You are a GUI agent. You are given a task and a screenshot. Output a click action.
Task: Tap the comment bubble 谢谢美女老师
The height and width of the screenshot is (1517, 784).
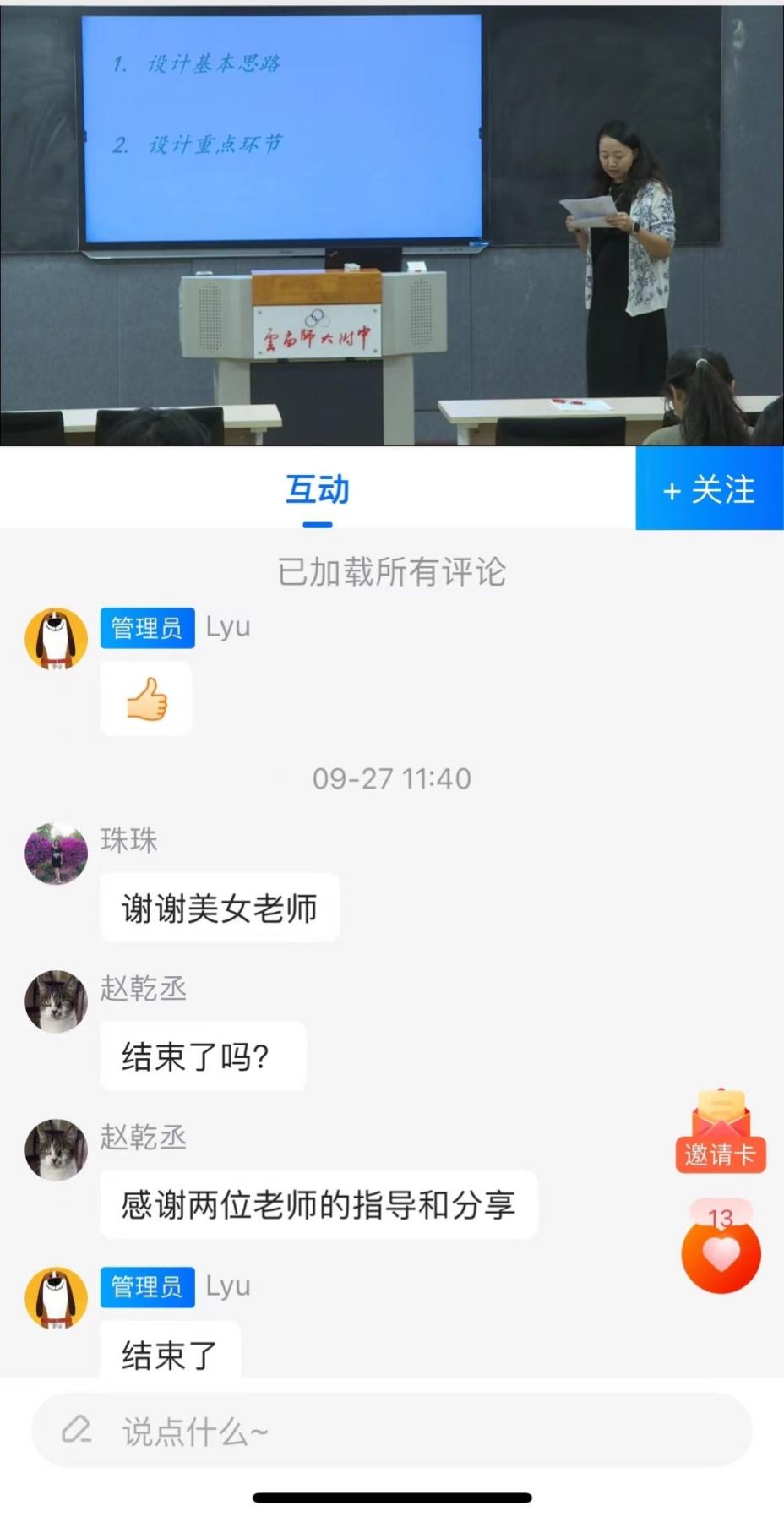220,908
